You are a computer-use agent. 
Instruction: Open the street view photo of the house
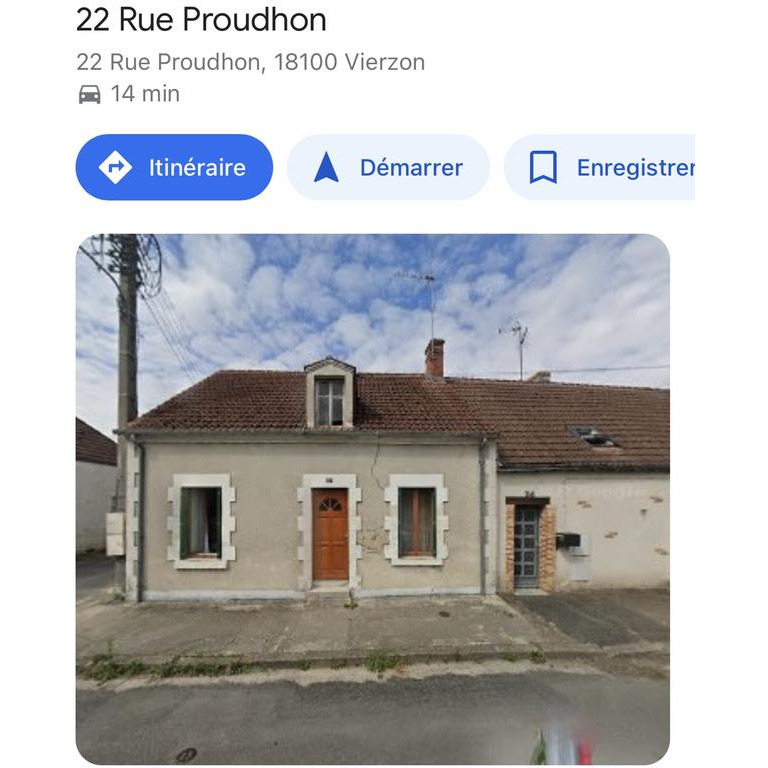[372, 498]
